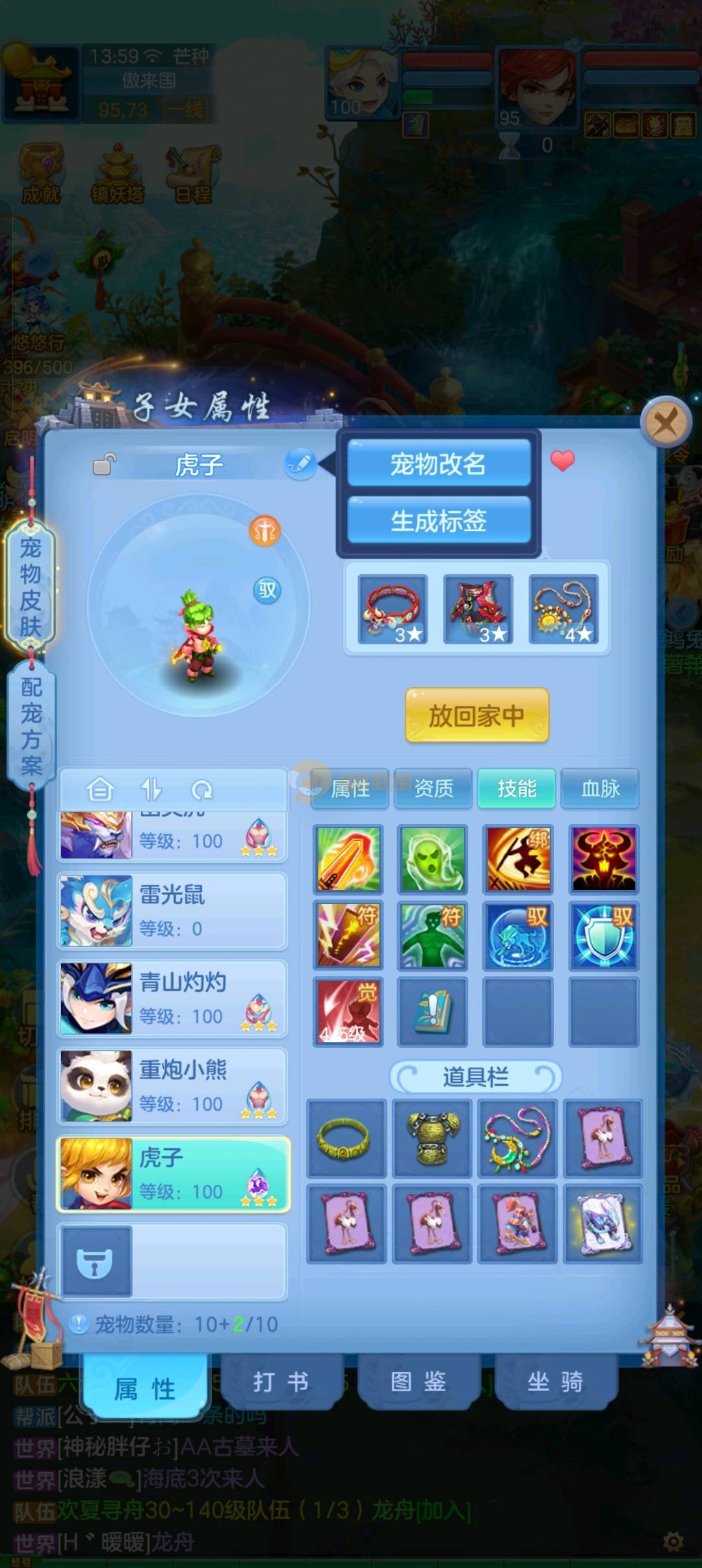Tap the lock icon beside pet name
The height and width of the screenshot is (1568, 702).
[104, 464]
